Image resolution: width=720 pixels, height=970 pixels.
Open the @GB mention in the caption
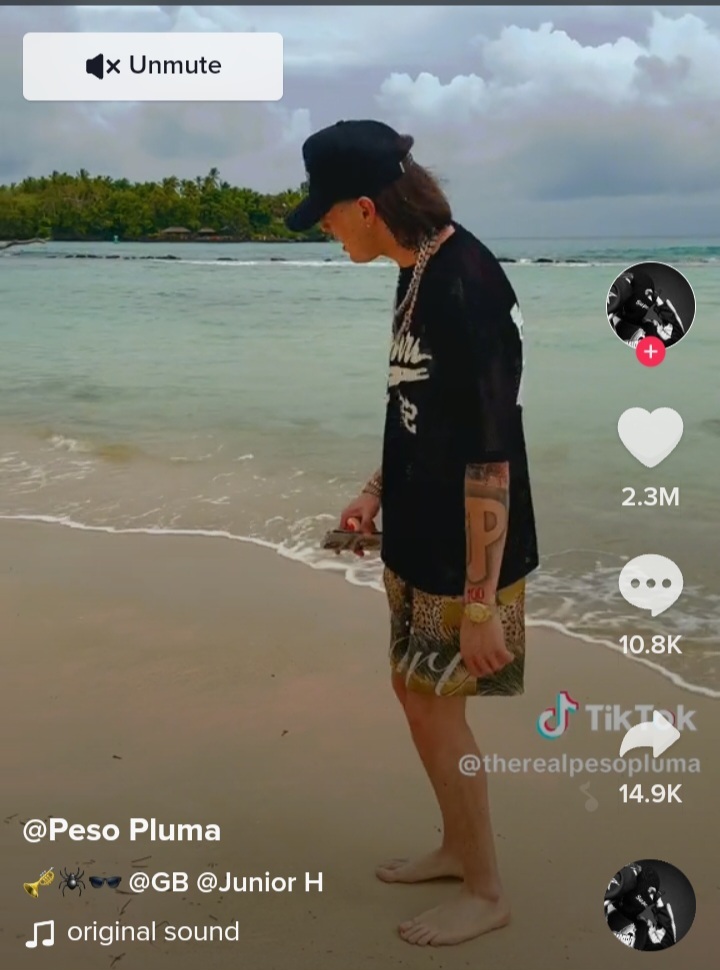coord(158,882)
